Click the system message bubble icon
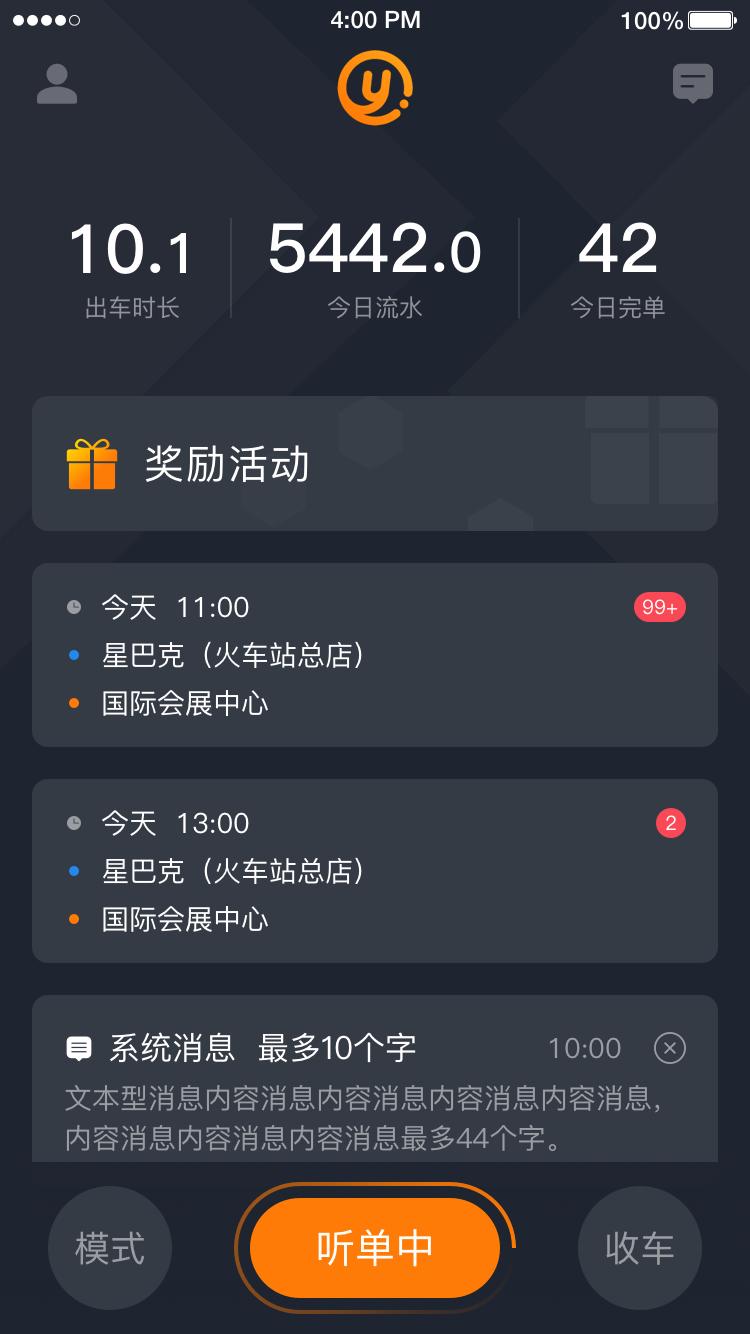The height and width of the screenshot is (1334, 750). (80, 1046)
